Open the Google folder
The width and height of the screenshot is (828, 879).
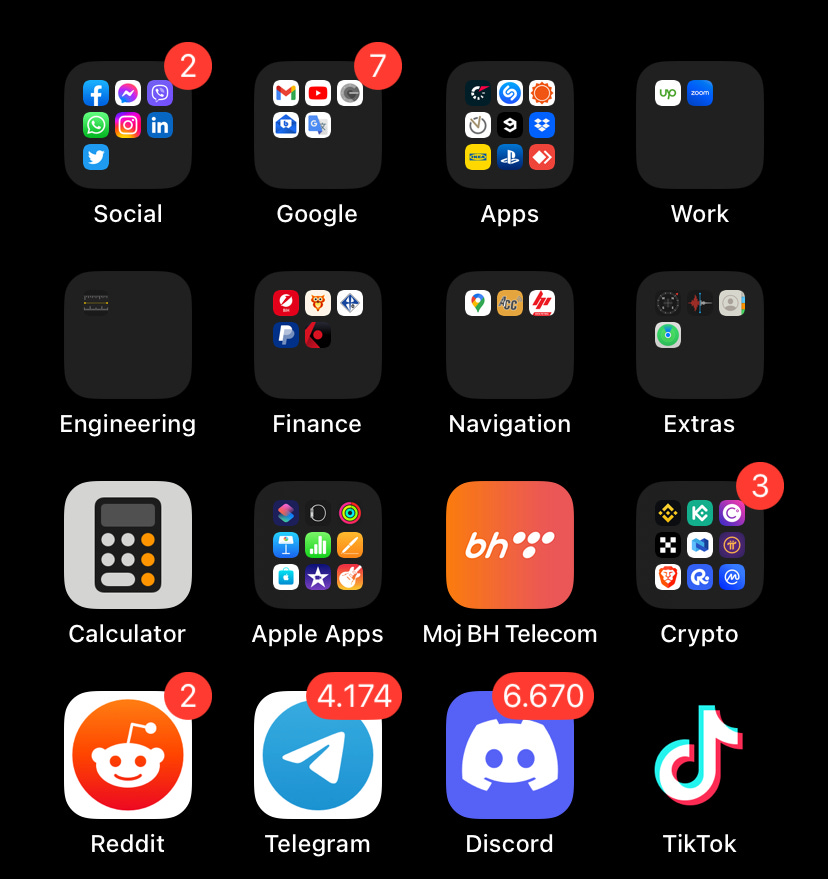coord(318,125)
